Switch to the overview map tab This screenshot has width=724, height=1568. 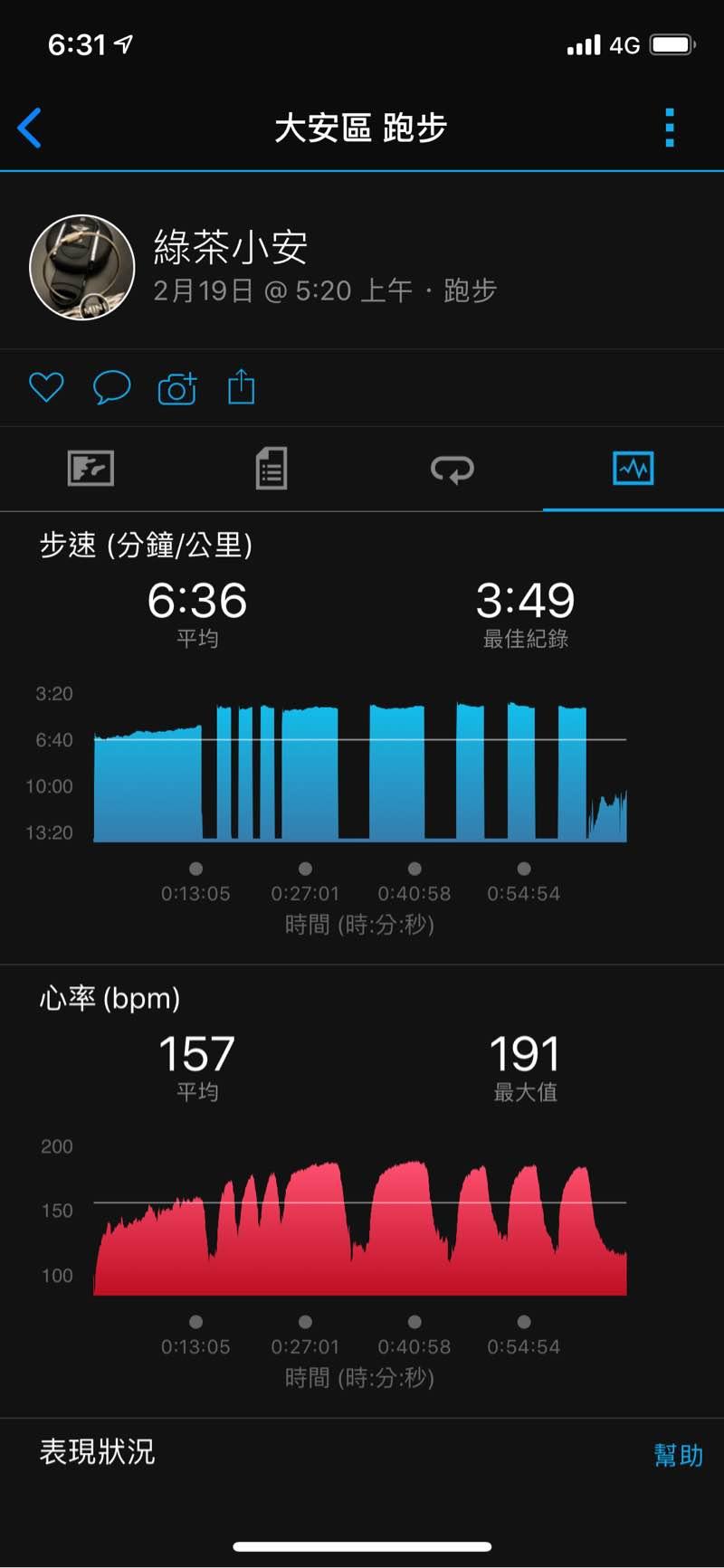click(x=90, y=469)
